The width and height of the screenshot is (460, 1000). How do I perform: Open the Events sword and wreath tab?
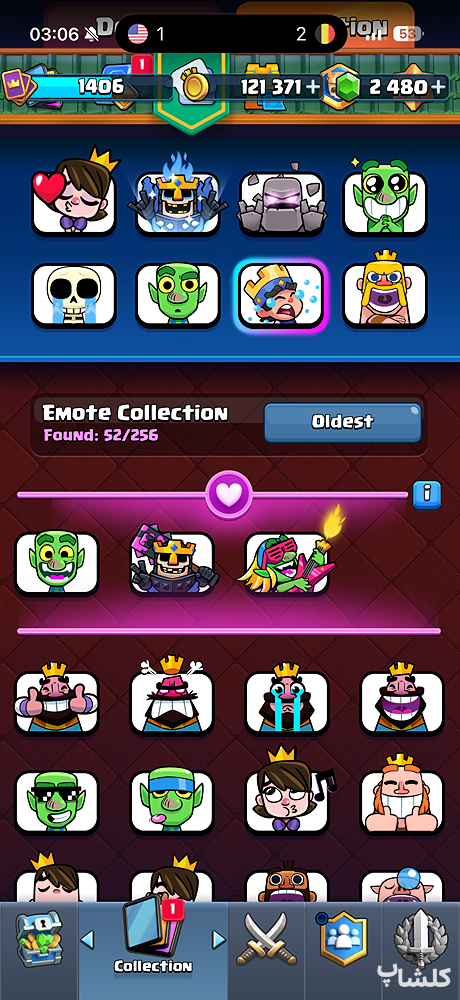[x=422, y=938]
